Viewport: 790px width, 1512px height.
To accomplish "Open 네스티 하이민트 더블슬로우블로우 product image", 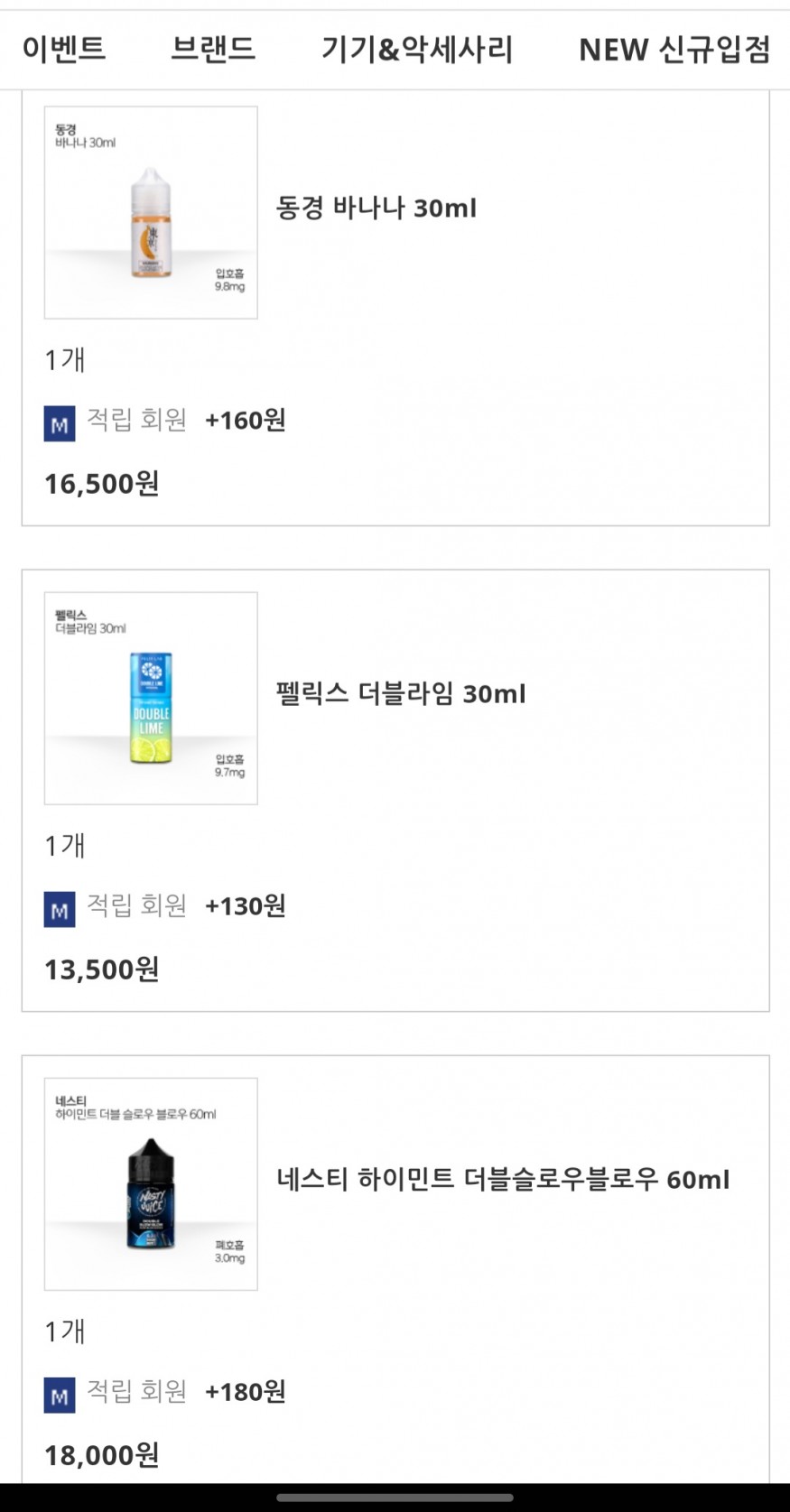I will (x=151, y=1183).
